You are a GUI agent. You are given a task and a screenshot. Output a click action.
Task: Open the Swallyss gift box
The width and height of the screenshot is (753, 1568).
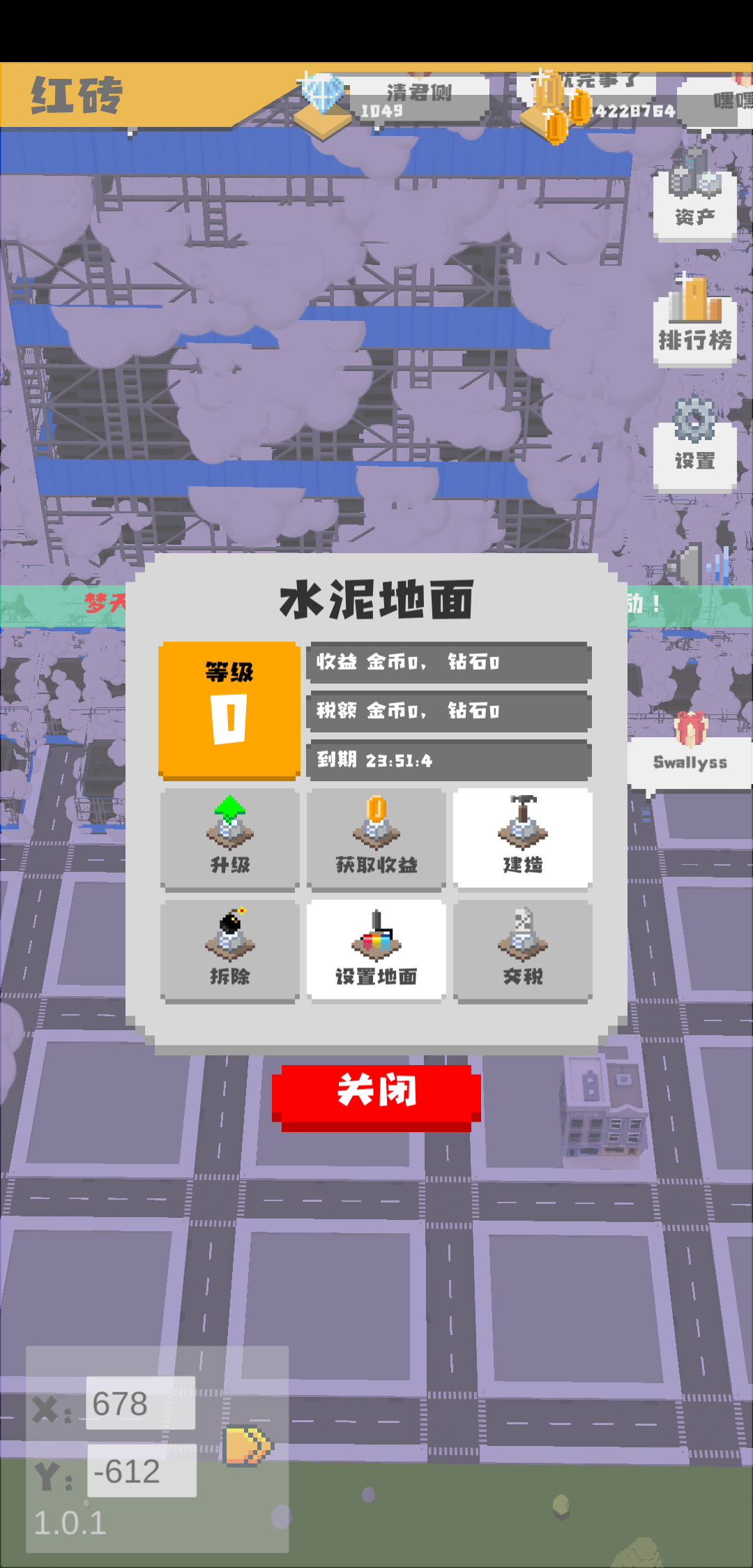690,731
